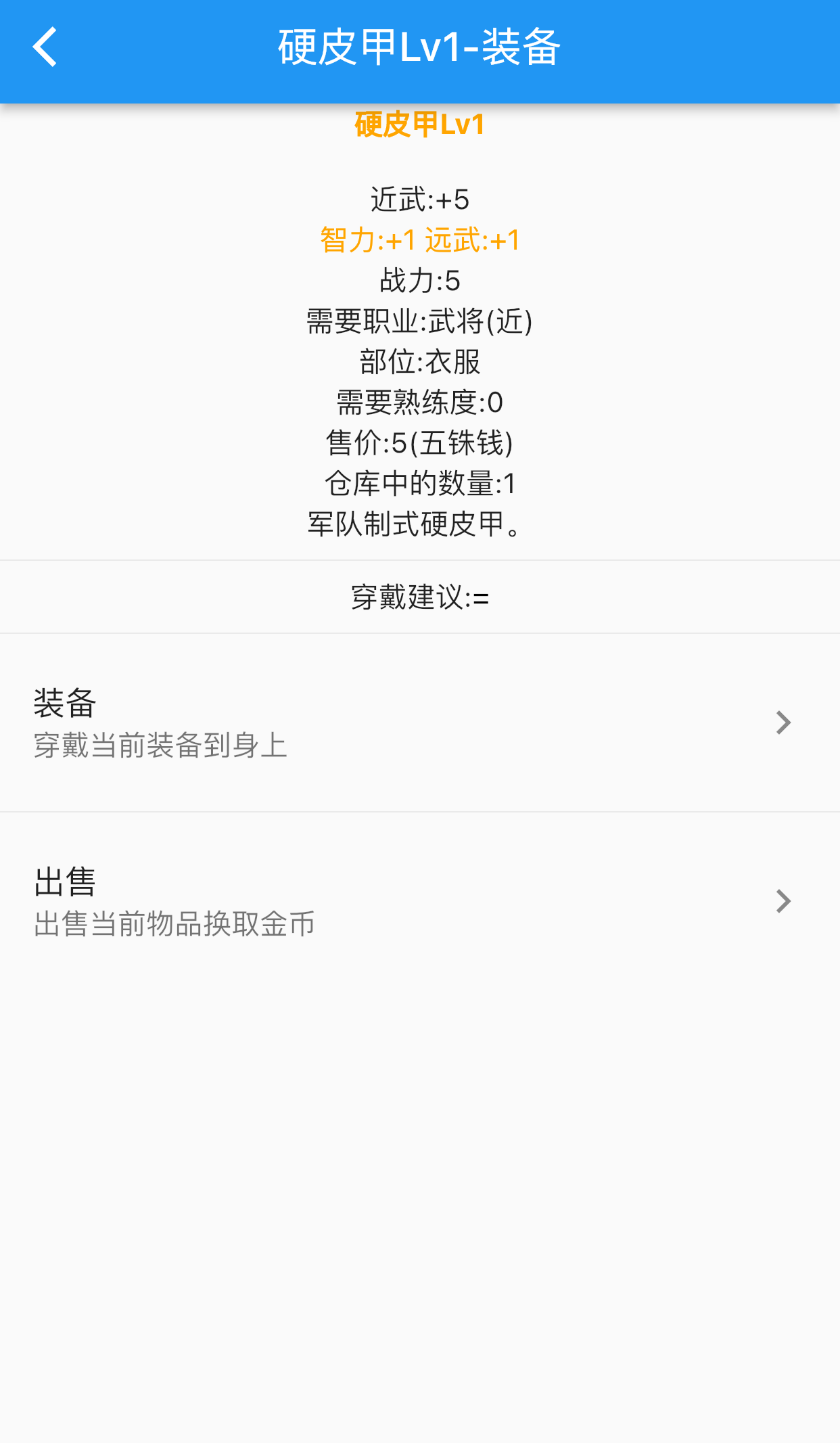Select the 军队制式硬皮甲 description text
This screenshot has width=840, height=1443.
point(419,525)
